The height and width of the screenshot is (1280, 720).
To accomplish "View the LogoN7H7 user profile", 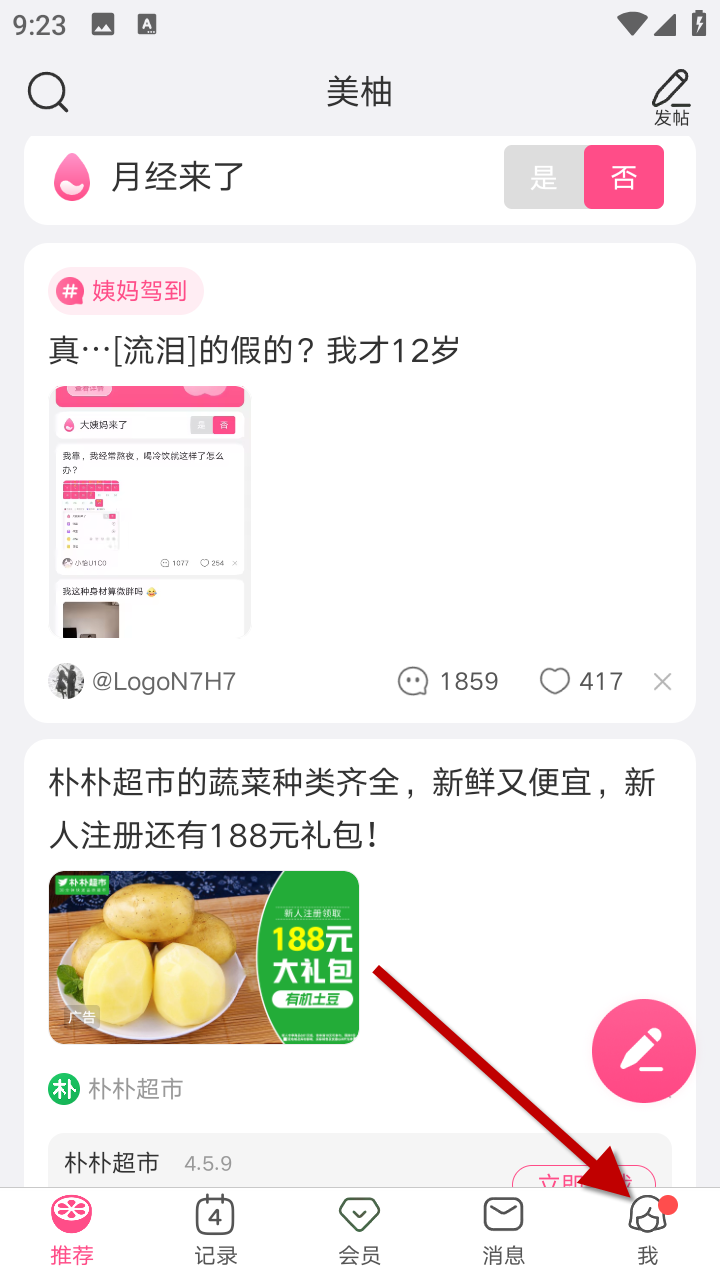I will point(142,681).
